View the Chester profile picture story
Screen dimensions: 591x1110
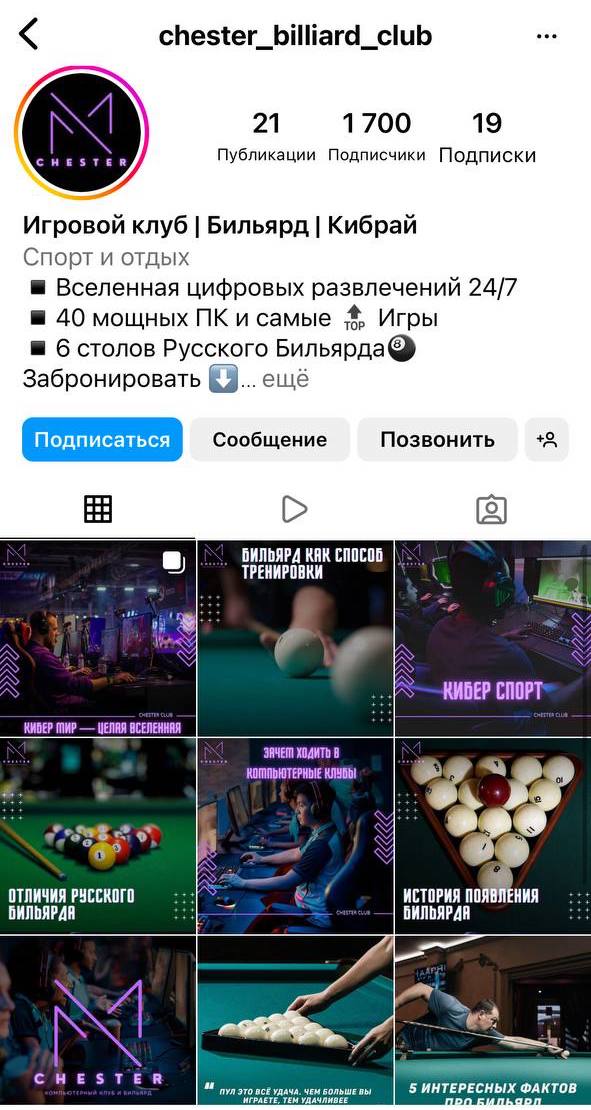tap(82, 133)
